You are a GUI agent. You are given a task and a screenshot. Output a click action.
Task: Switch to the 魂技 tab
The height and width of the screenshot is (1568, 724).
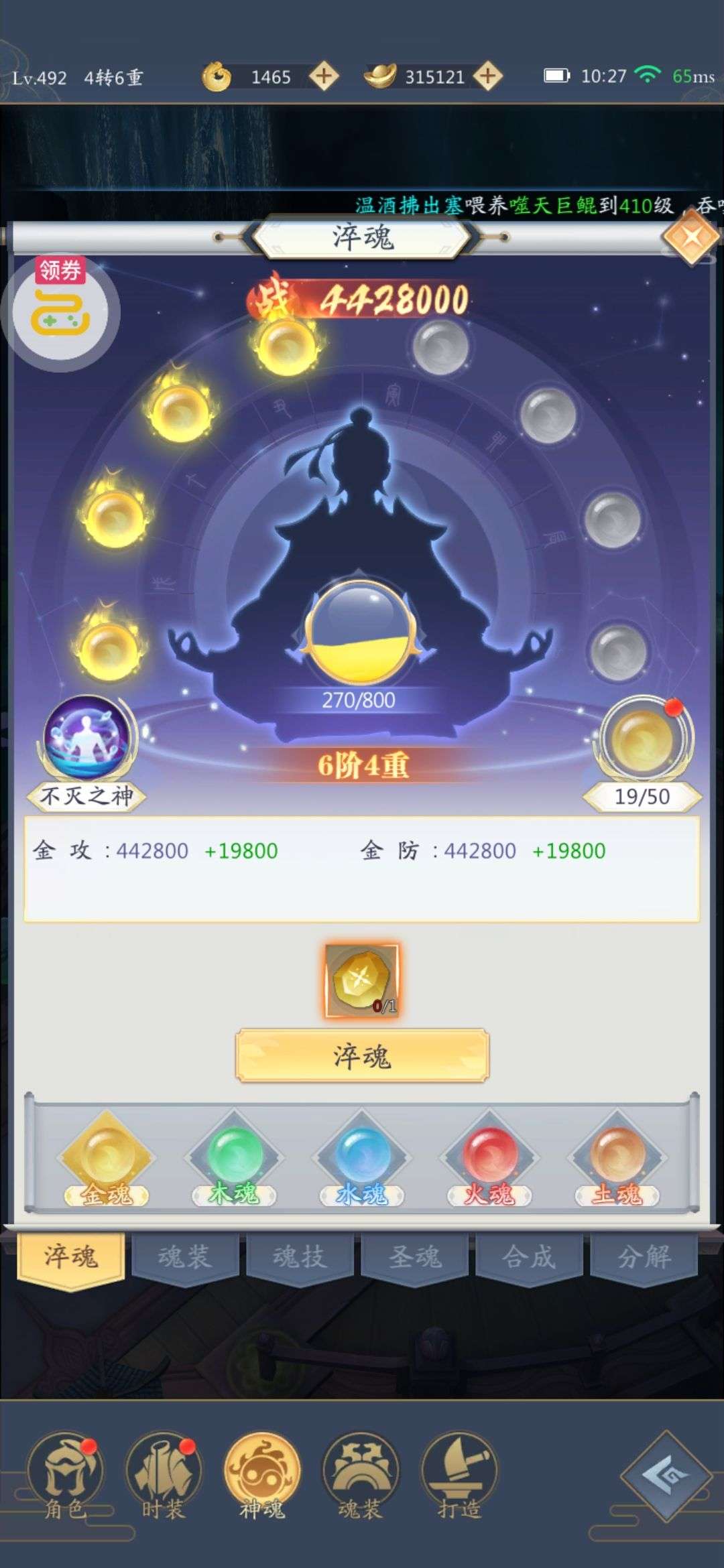[300, 1257]
